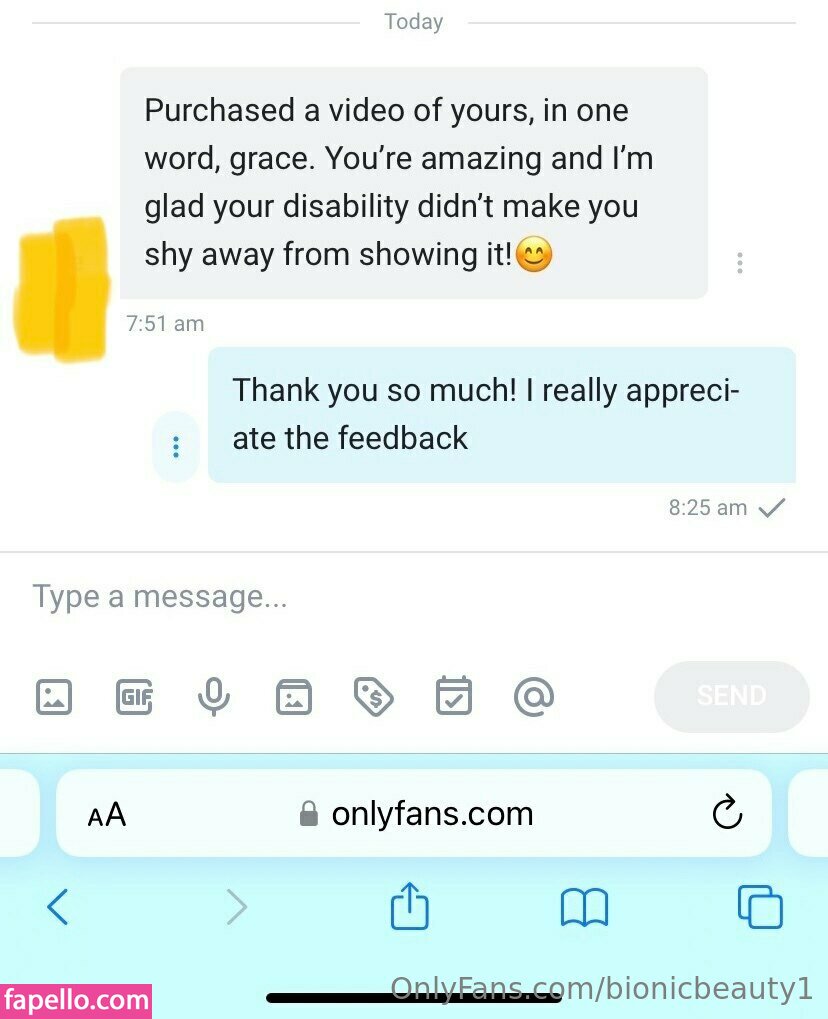Add media from the vault
The height and width of the screenshot is (1019, 828).
pos(294,696)
